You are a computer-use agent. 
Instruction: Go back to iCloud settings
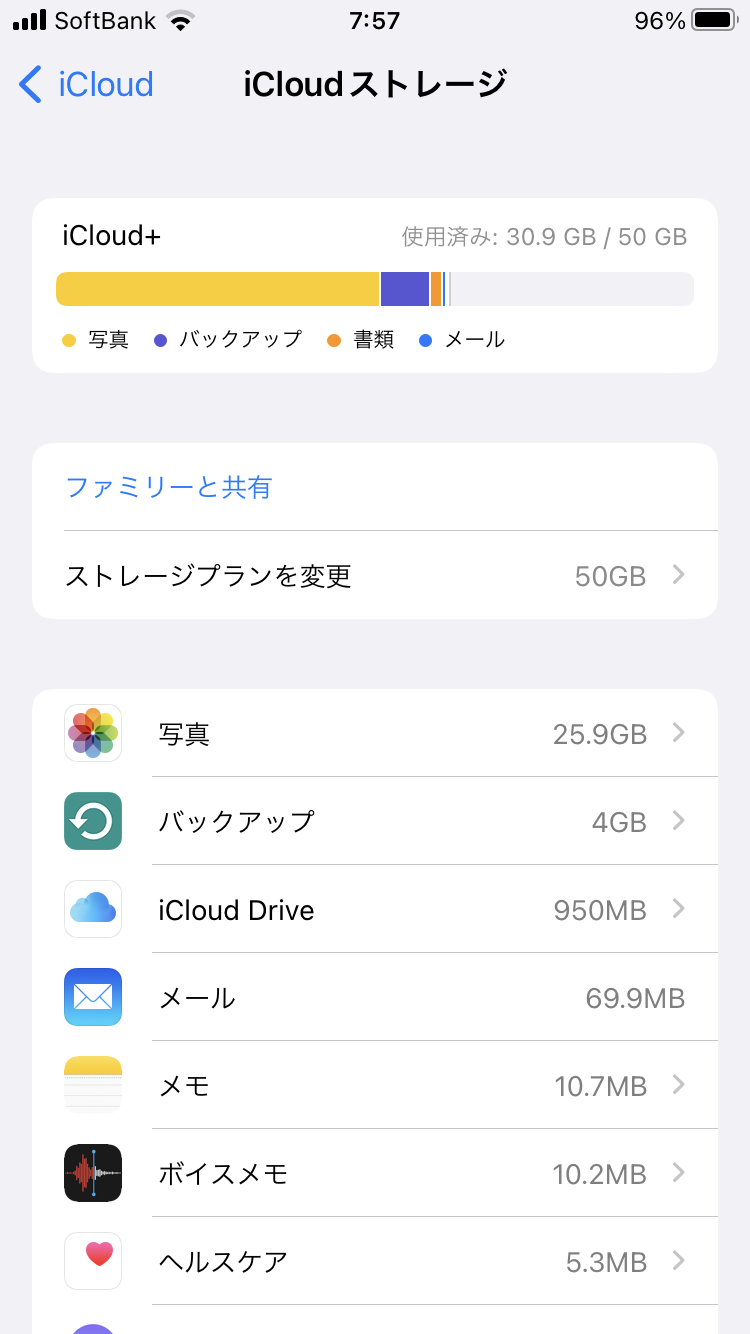tap(86, 85)
